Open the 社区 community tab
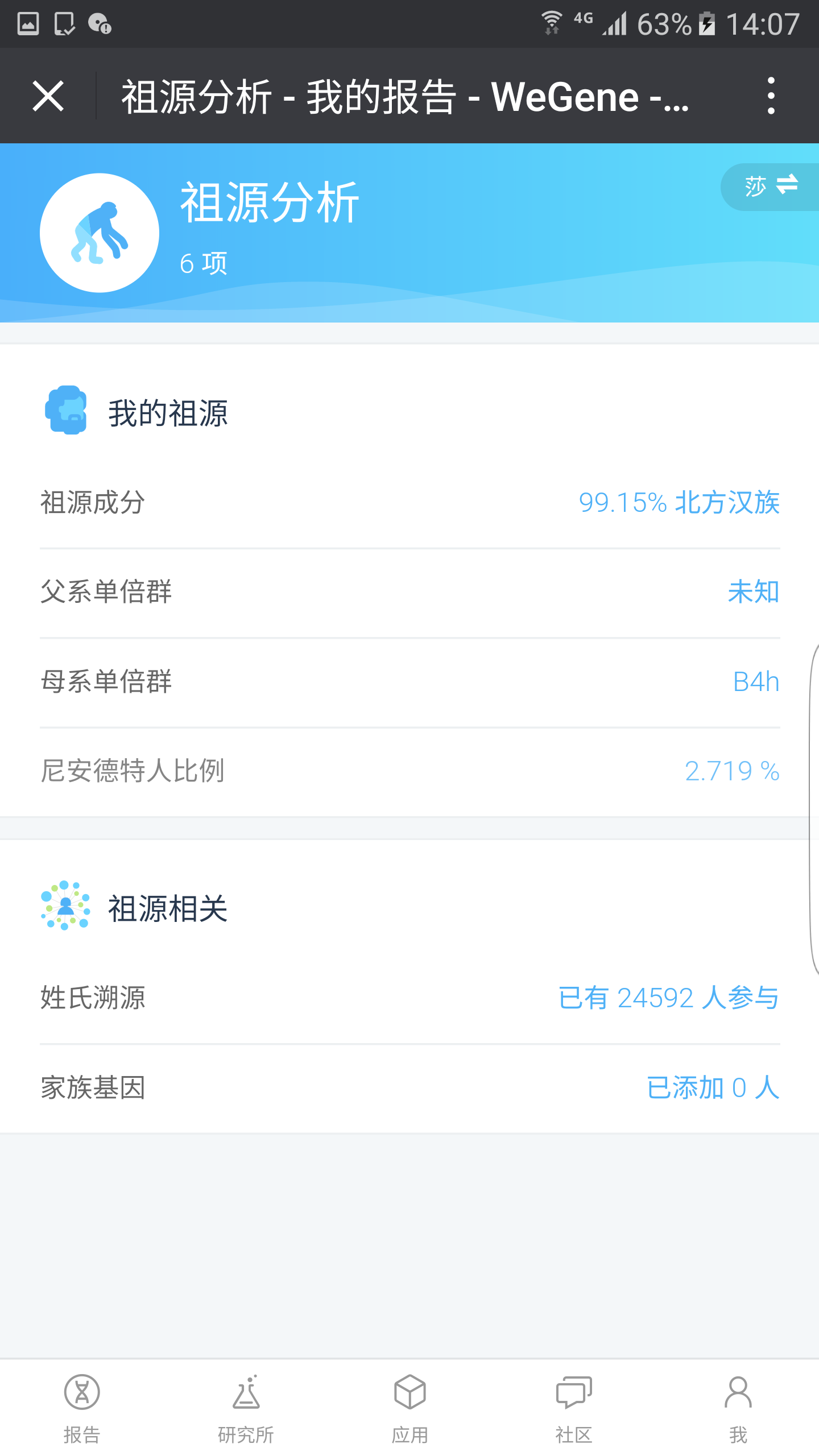 [x=573, y=1409]
